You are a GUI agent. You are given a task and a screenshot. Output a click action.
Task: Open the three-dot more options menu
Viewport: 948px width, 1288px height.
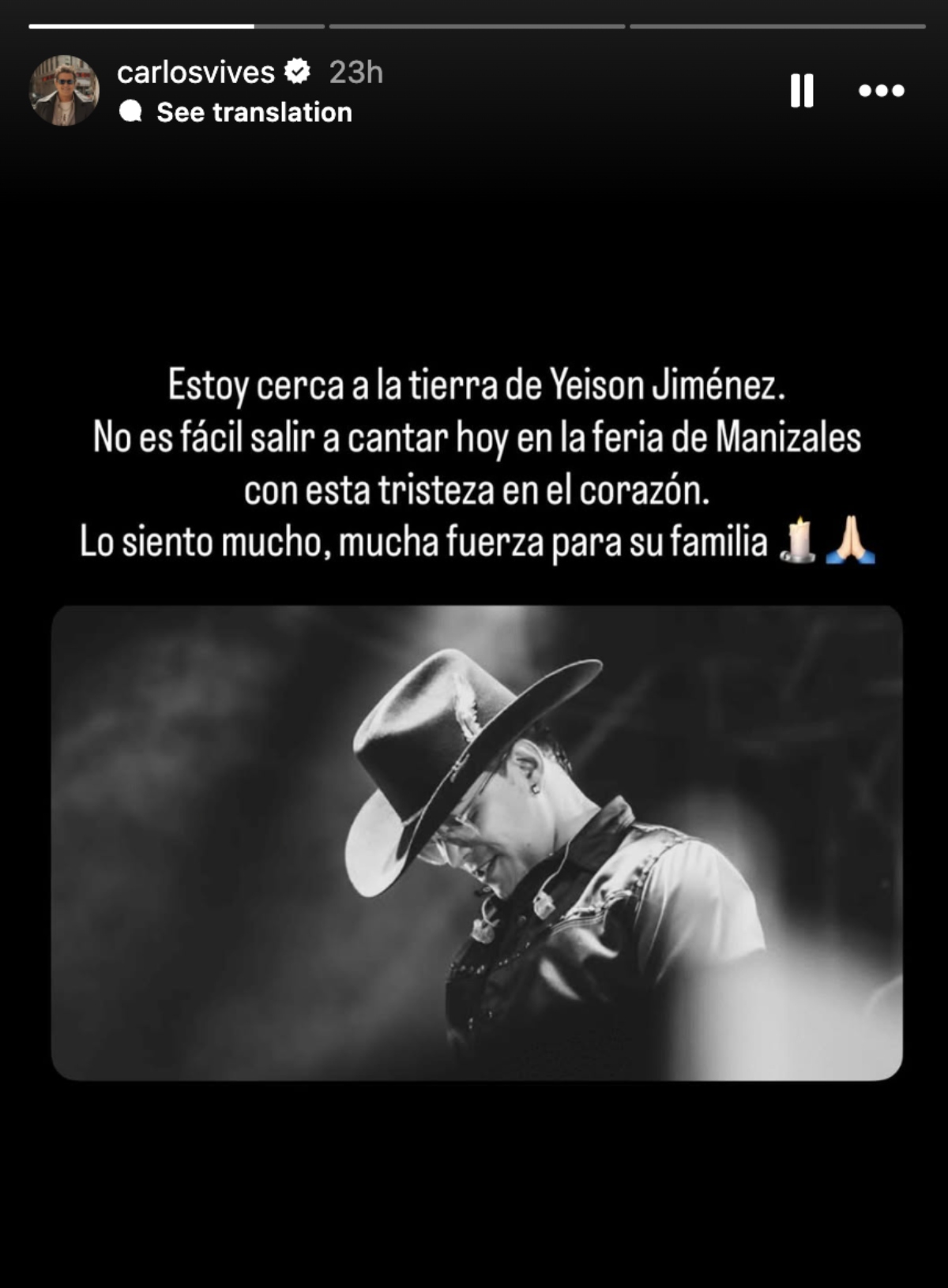click(882, 91)
